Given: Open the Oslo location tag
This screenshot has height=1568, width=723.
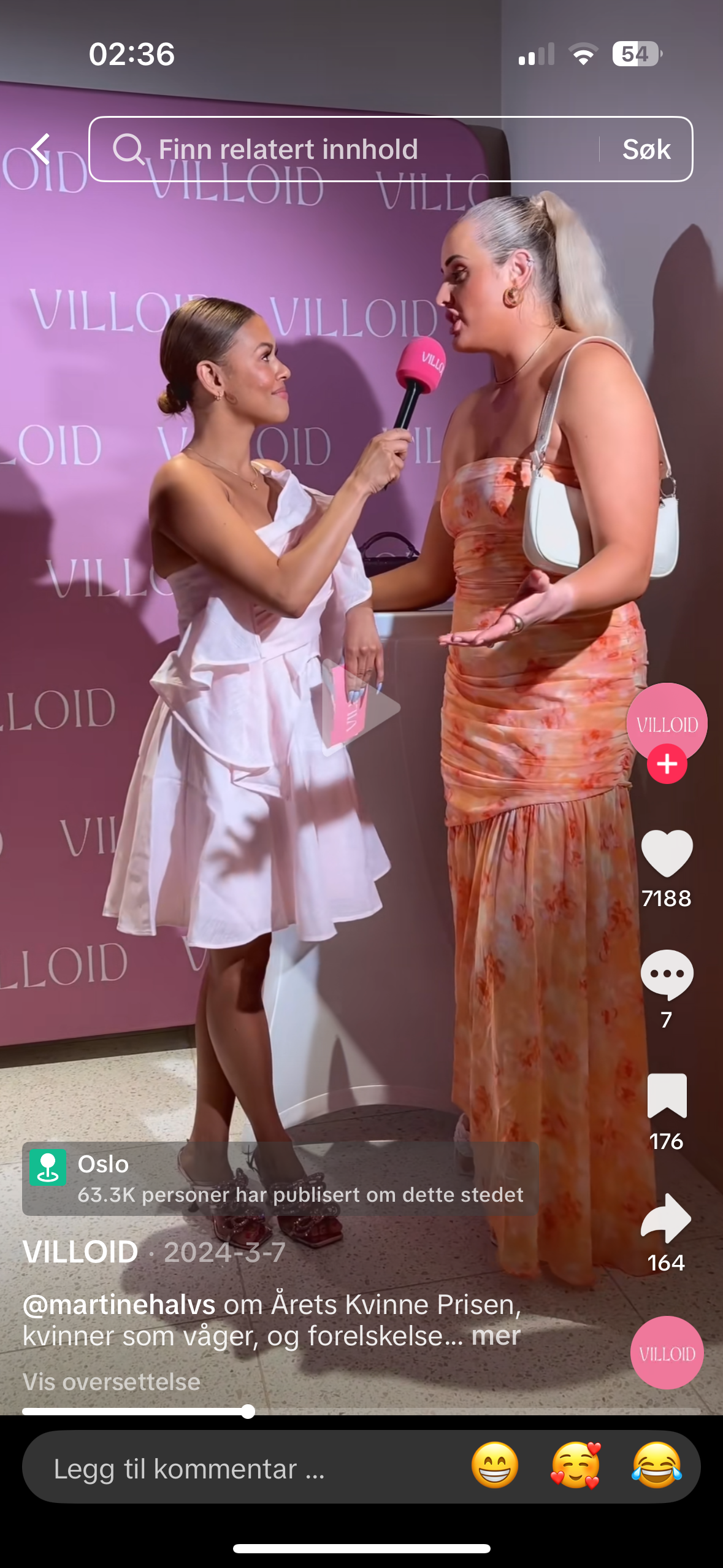Looking at the screenshot, I should pyautogui.click(x=280, y=1178).
